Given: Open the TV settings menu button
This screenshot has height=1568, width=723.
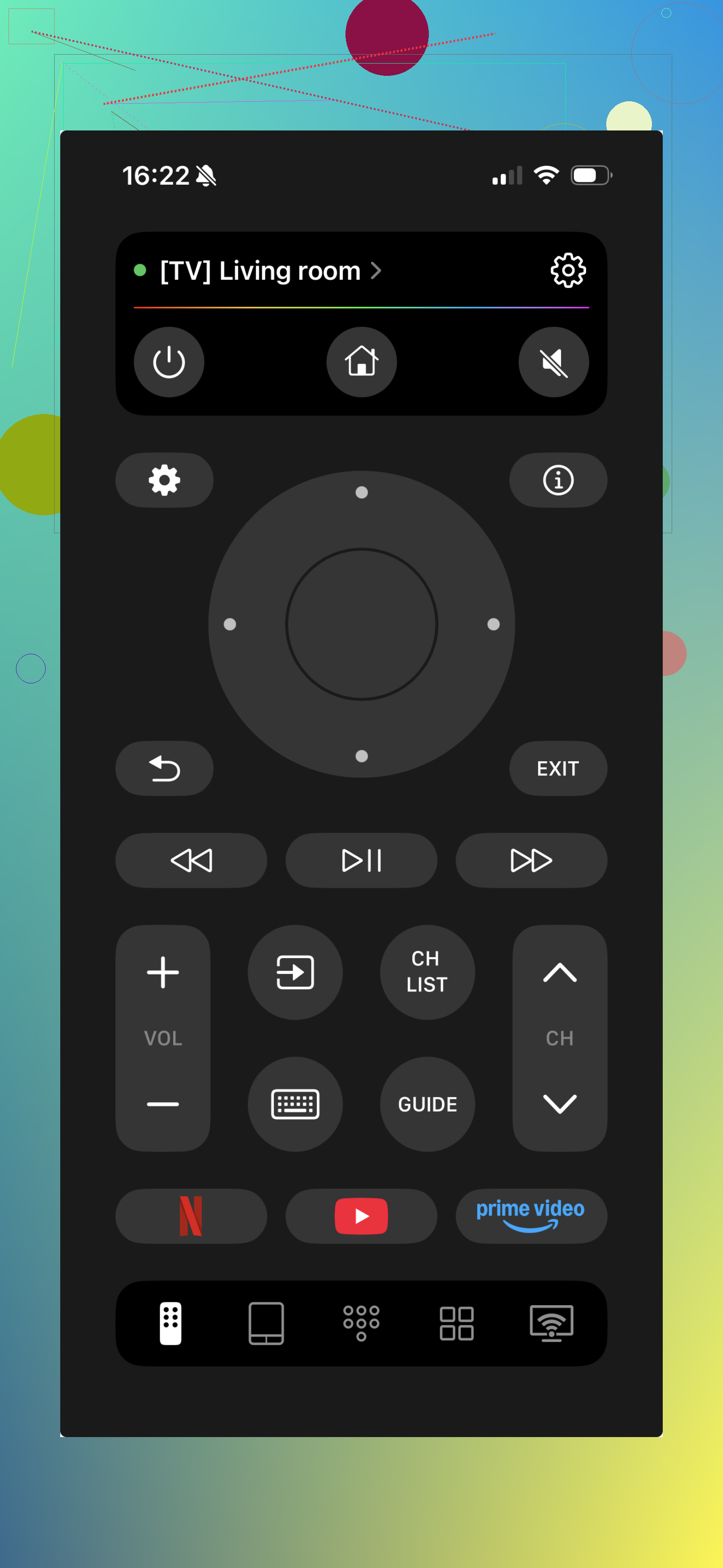Looking at the screenshot, I should (164, 480).
